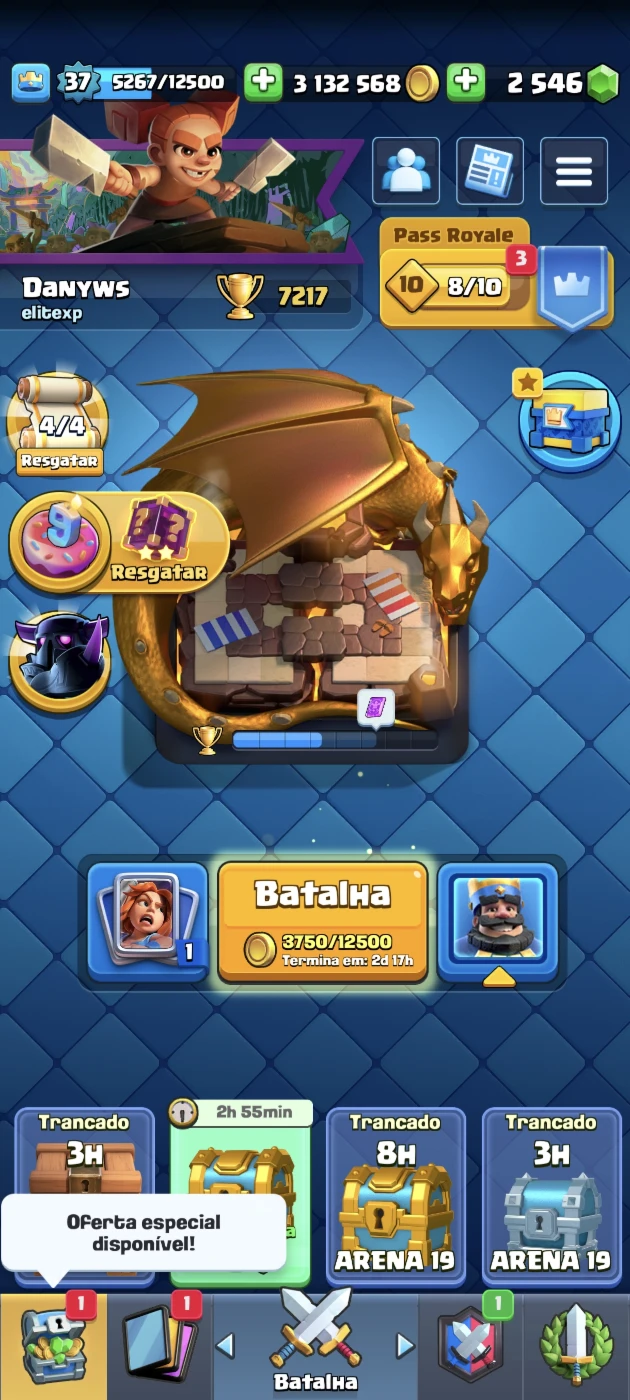Open the P.E.K.K.A event icon
The height and width of the screenshot is (1400, 630).
[x=60, y=661]
